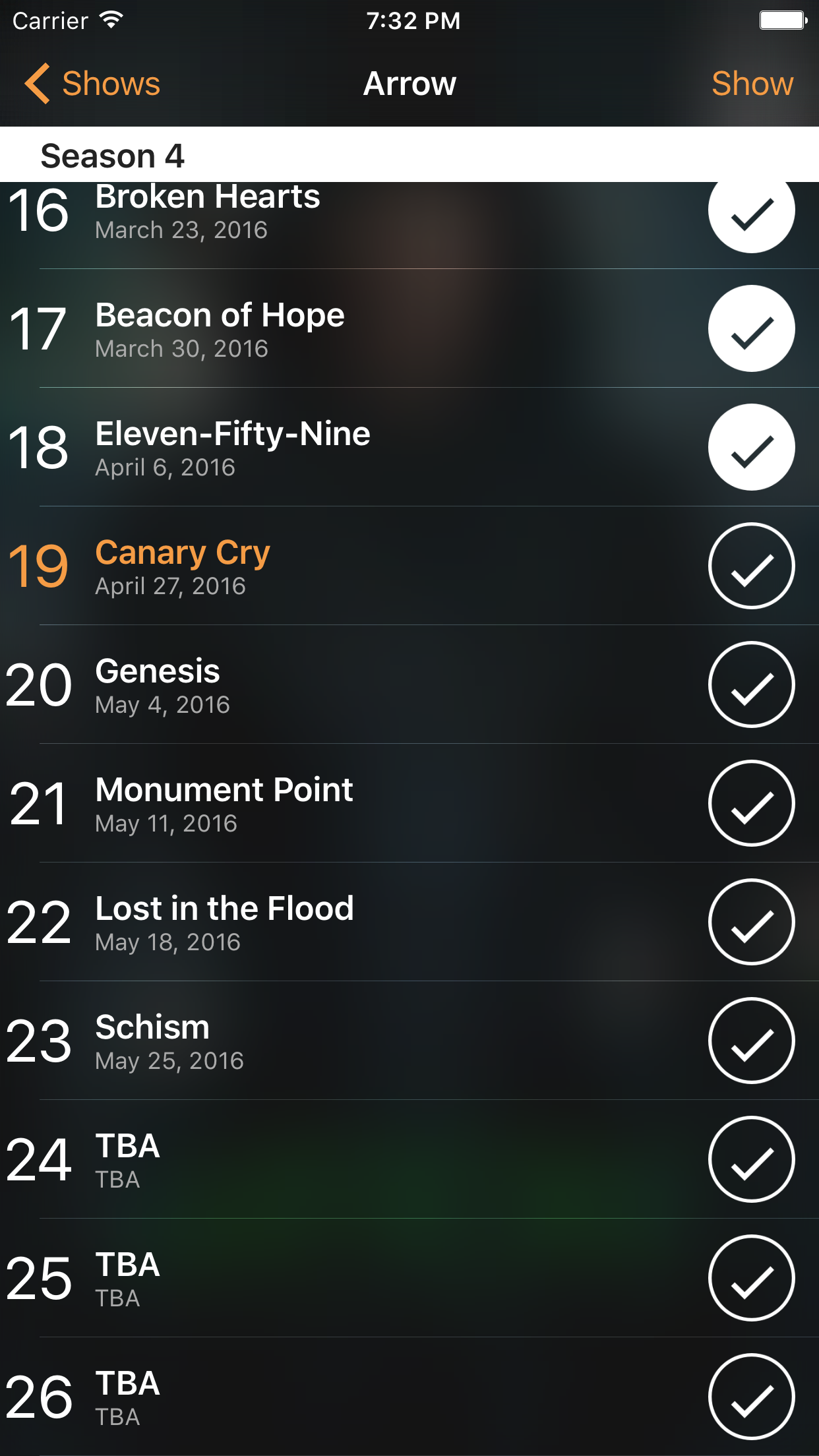Check off Monument Point episode

(751, 803)
